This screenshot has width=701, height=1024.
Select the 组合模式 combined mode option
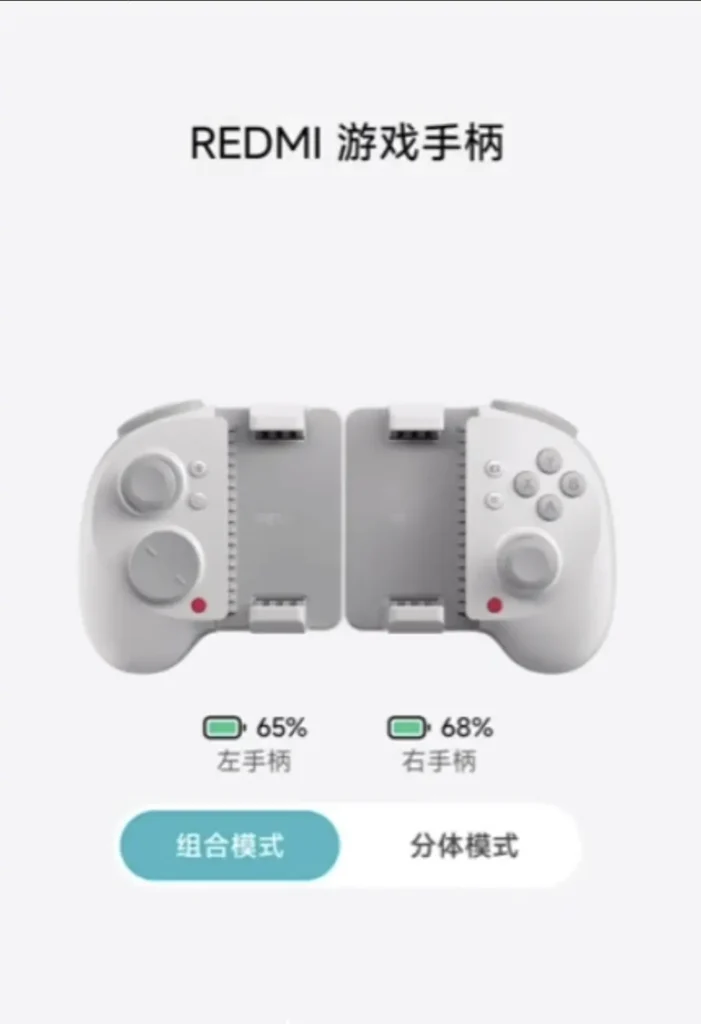pyautogui.click(x=230, y=846)
